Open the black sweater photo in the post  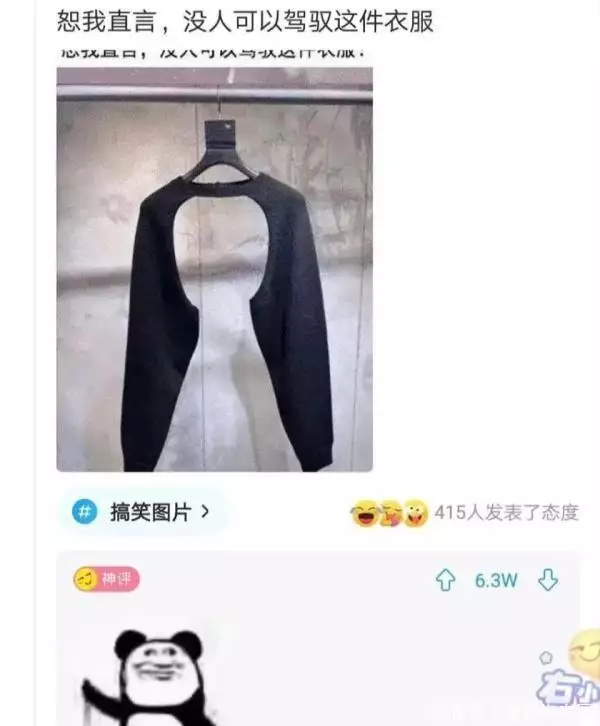214,270
